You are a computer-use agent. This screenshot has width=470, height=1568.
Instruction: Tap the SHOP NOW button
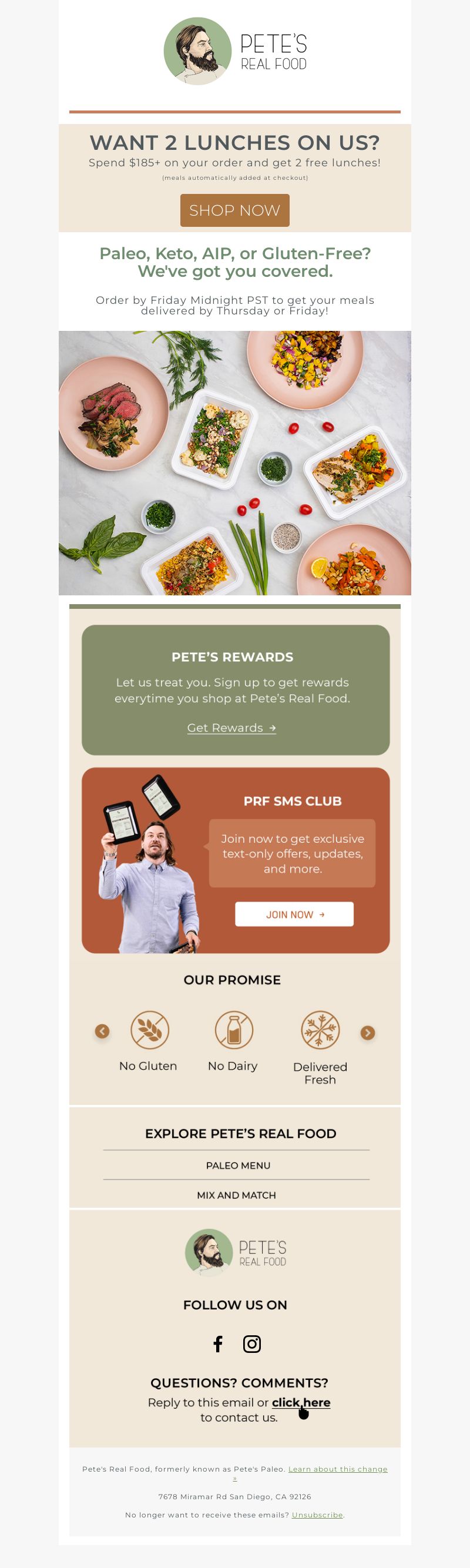(x=234, y=210)
